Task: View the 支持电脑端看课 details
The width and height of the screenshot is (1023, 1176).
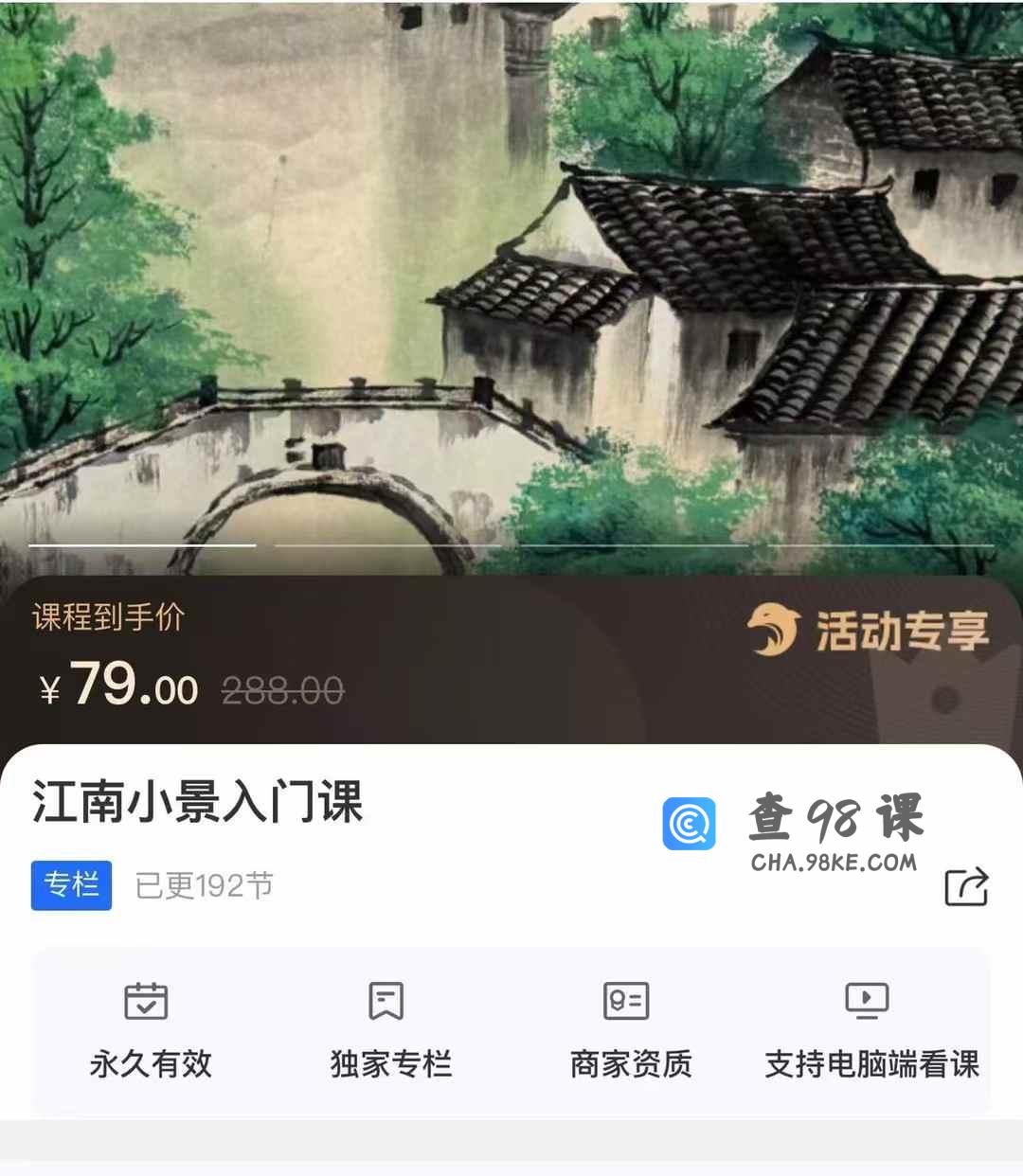Action: (870, 1030)
